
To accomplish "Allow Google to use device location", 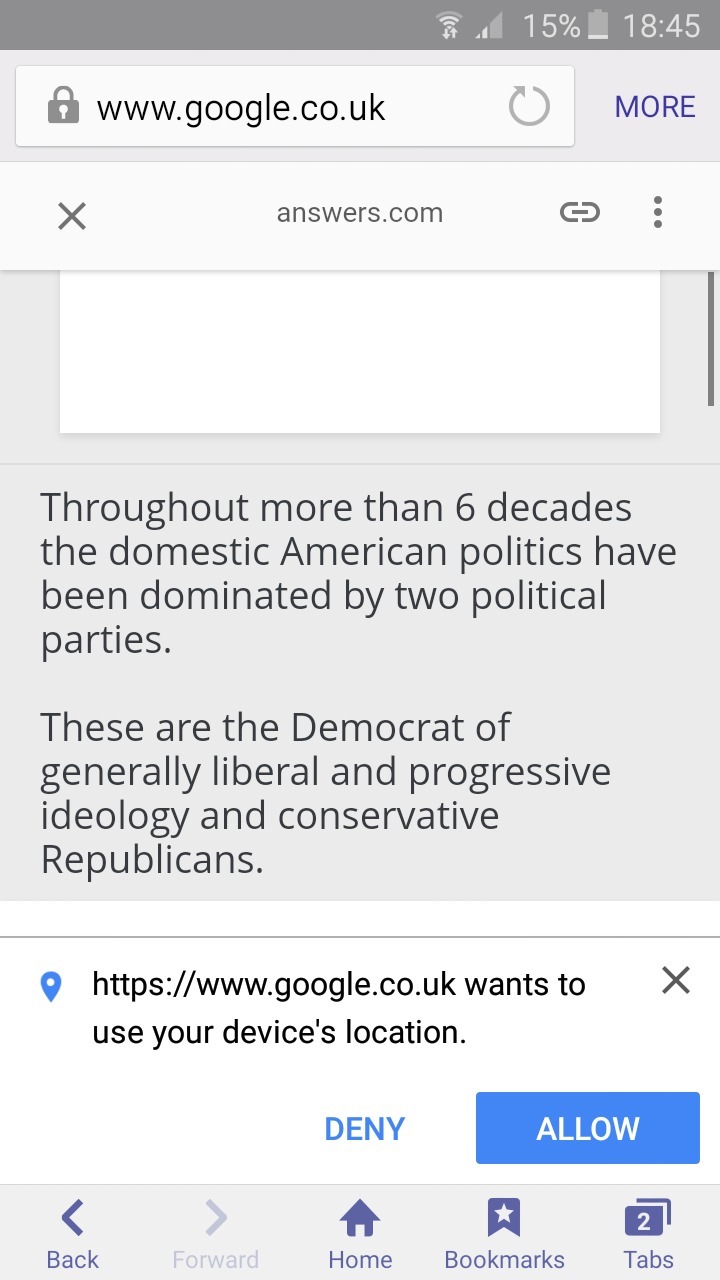I will 587,1129.
